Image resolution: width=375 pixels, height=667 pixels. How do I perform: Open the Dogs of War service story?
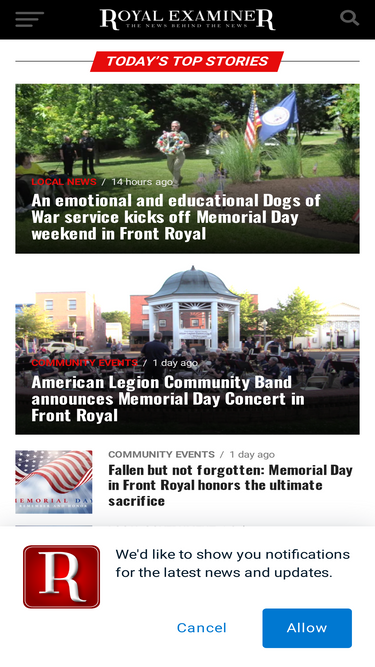(x=176, y=217)
